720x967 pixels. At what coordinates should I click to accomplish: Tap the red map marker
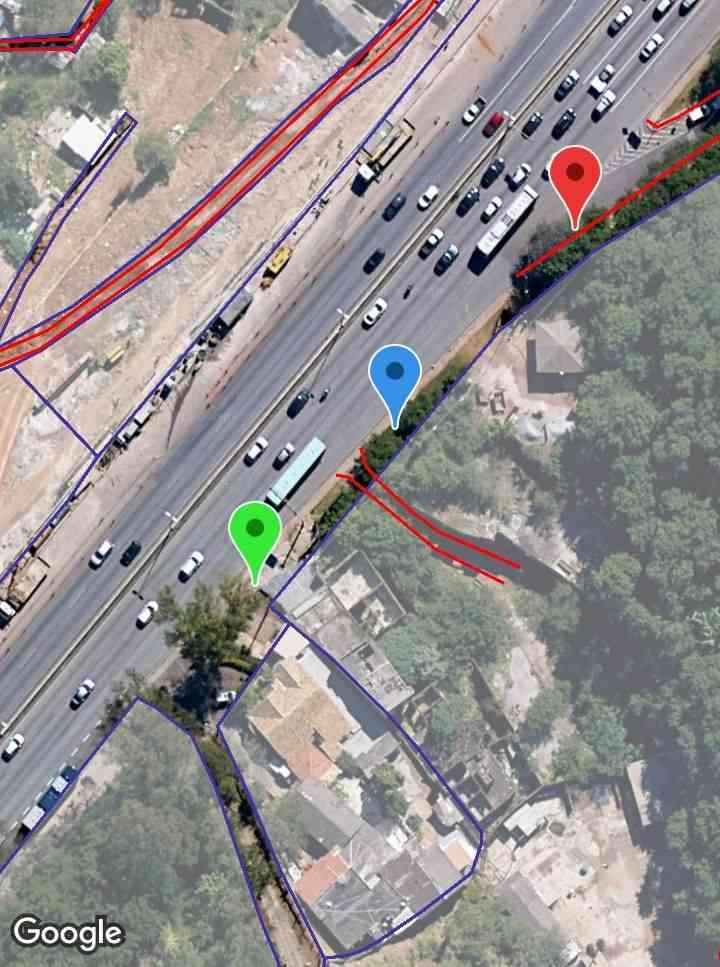coord(575,176)
